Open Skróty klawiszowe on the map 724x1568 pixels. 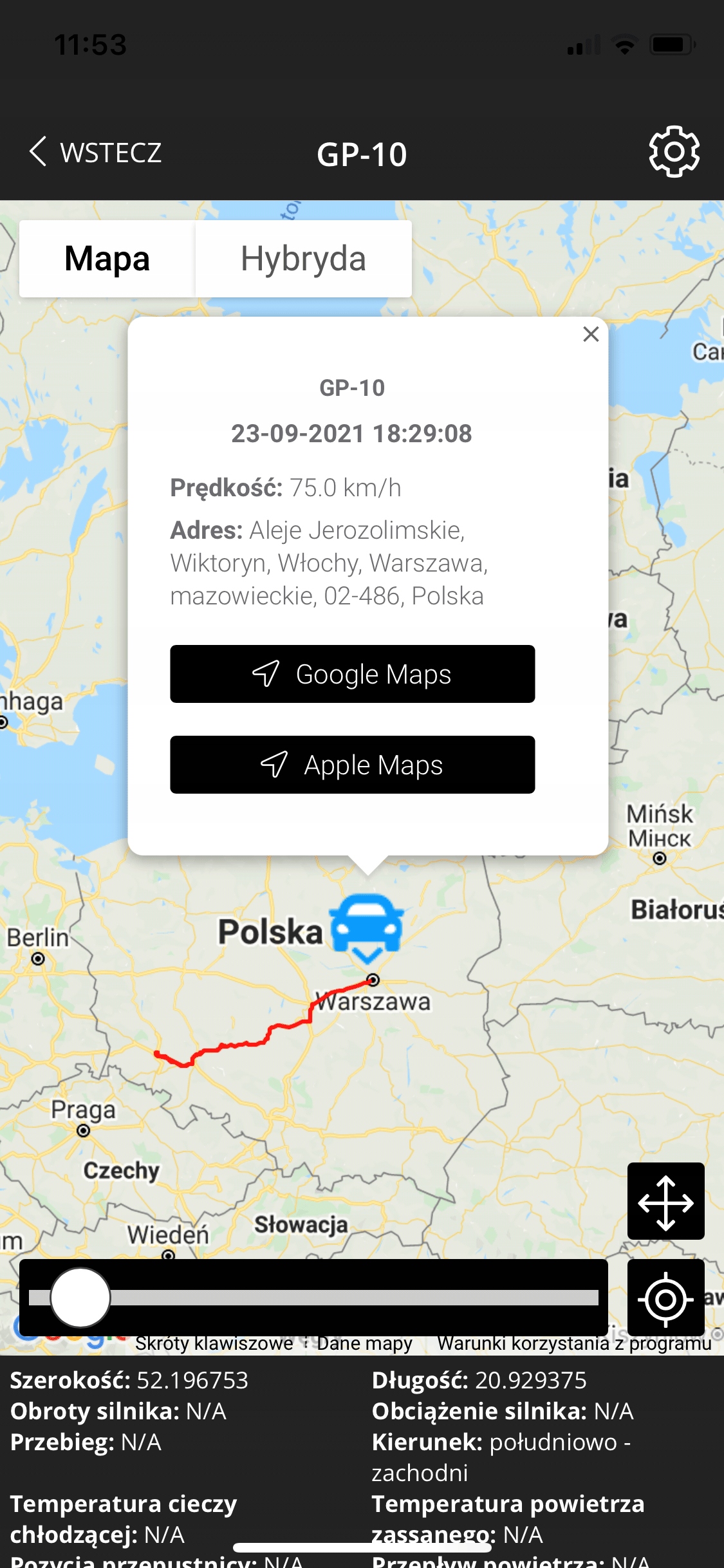click(214, 1344)
